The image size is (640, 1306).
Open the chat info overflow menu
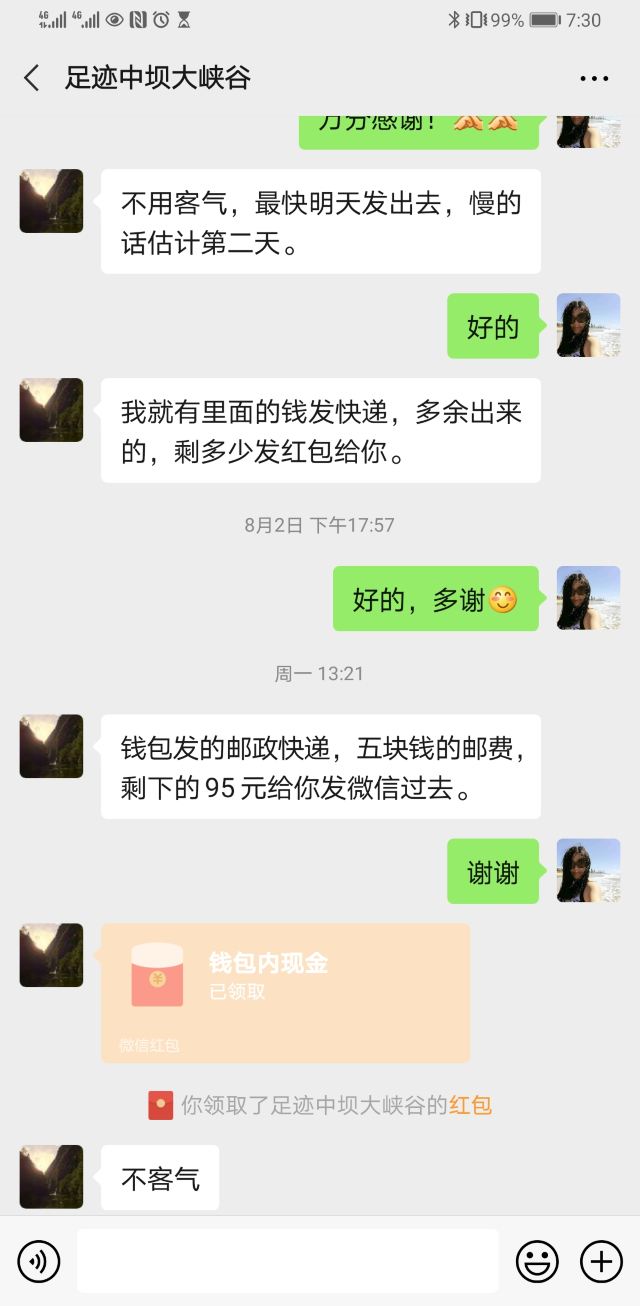pos(594,78)
